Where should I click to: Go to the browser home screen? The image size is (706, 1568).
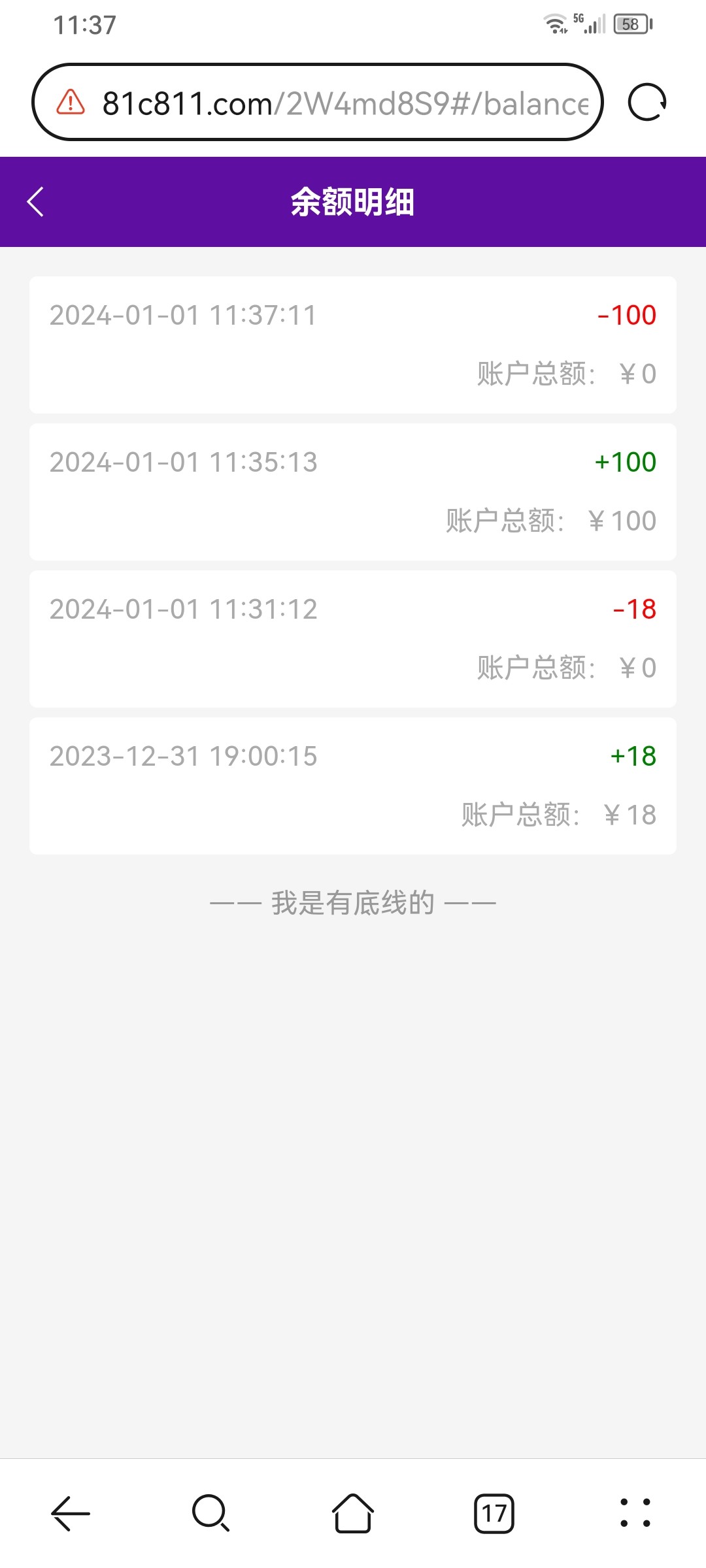click(x=353, y=1514)
